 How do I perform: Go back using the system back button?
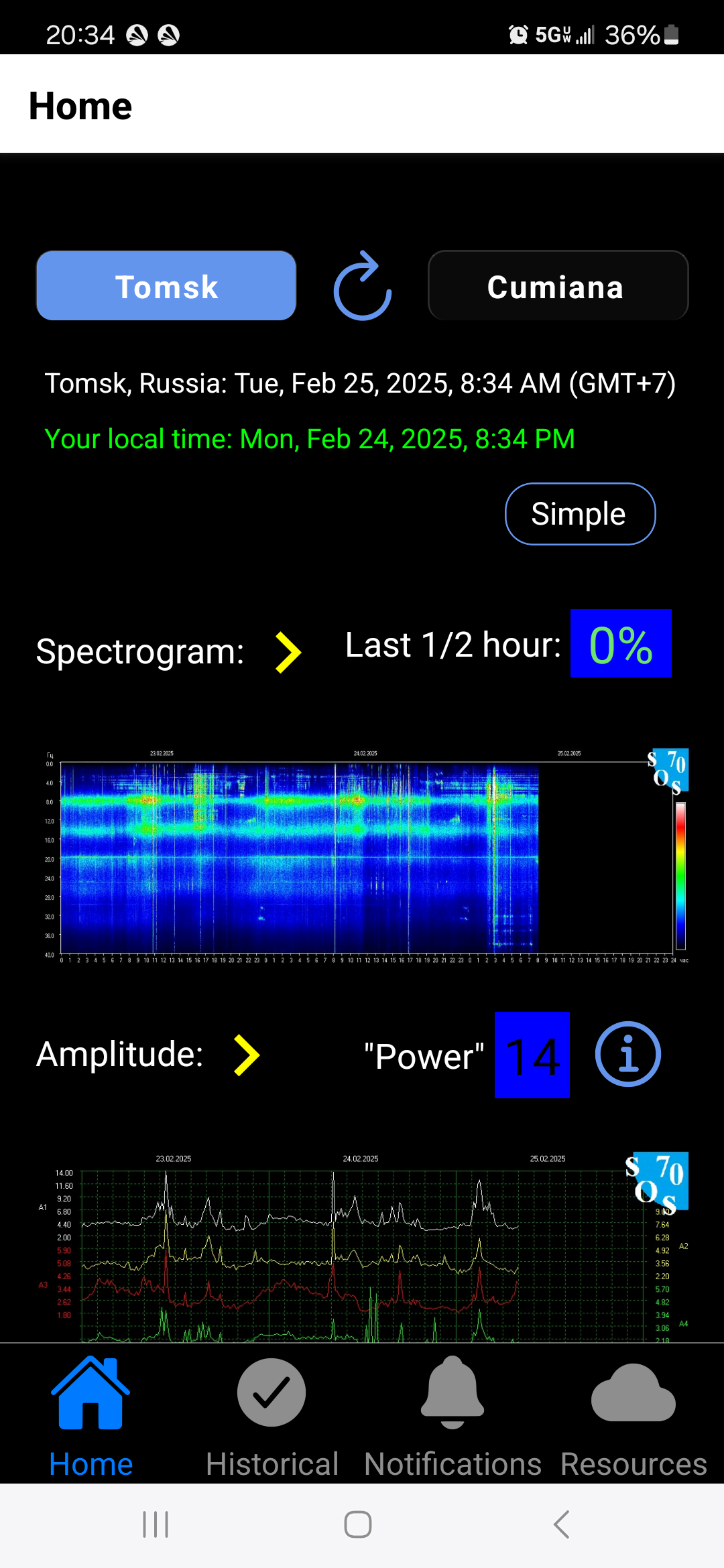(562, 1524)
